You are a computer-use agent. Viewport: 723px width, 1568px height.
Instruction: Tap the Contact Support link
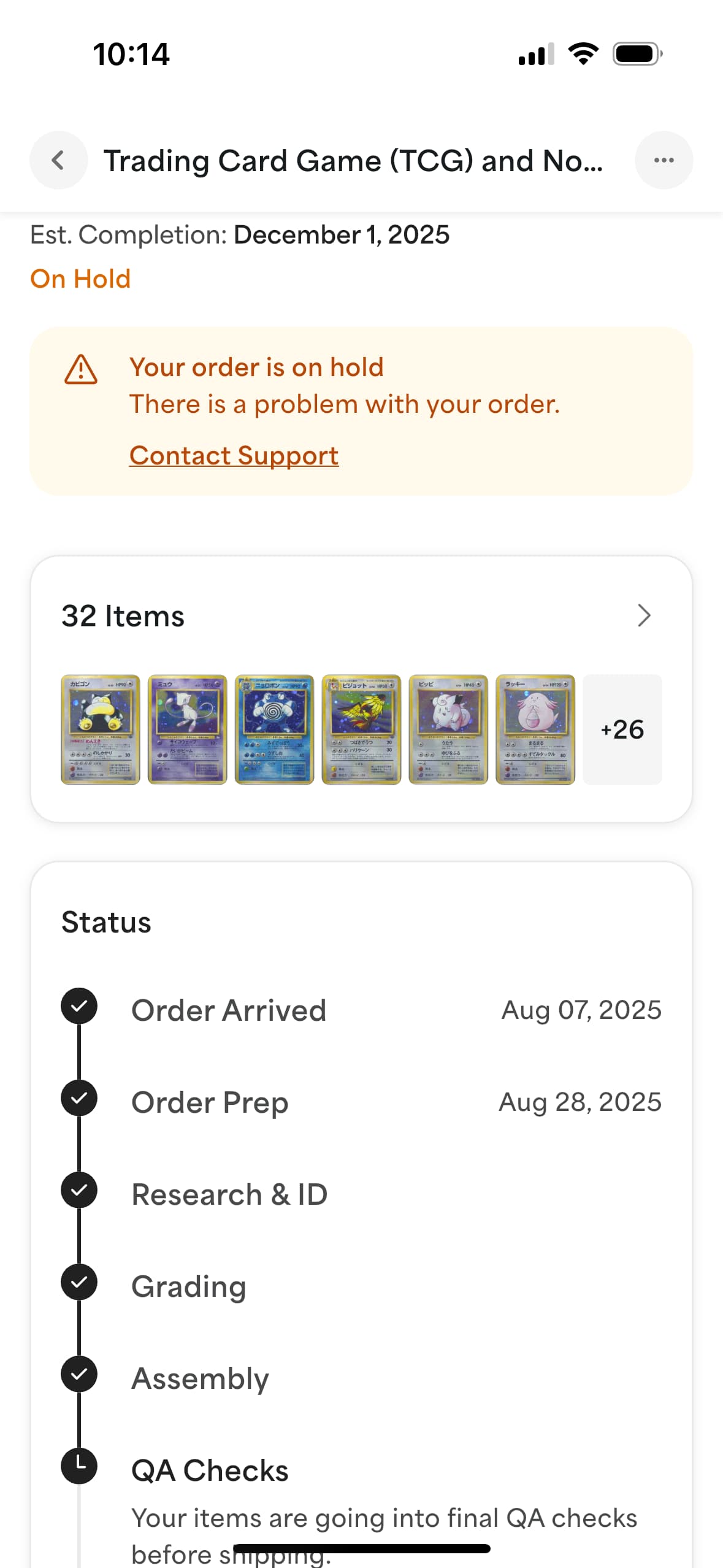[x=234, y=456]
